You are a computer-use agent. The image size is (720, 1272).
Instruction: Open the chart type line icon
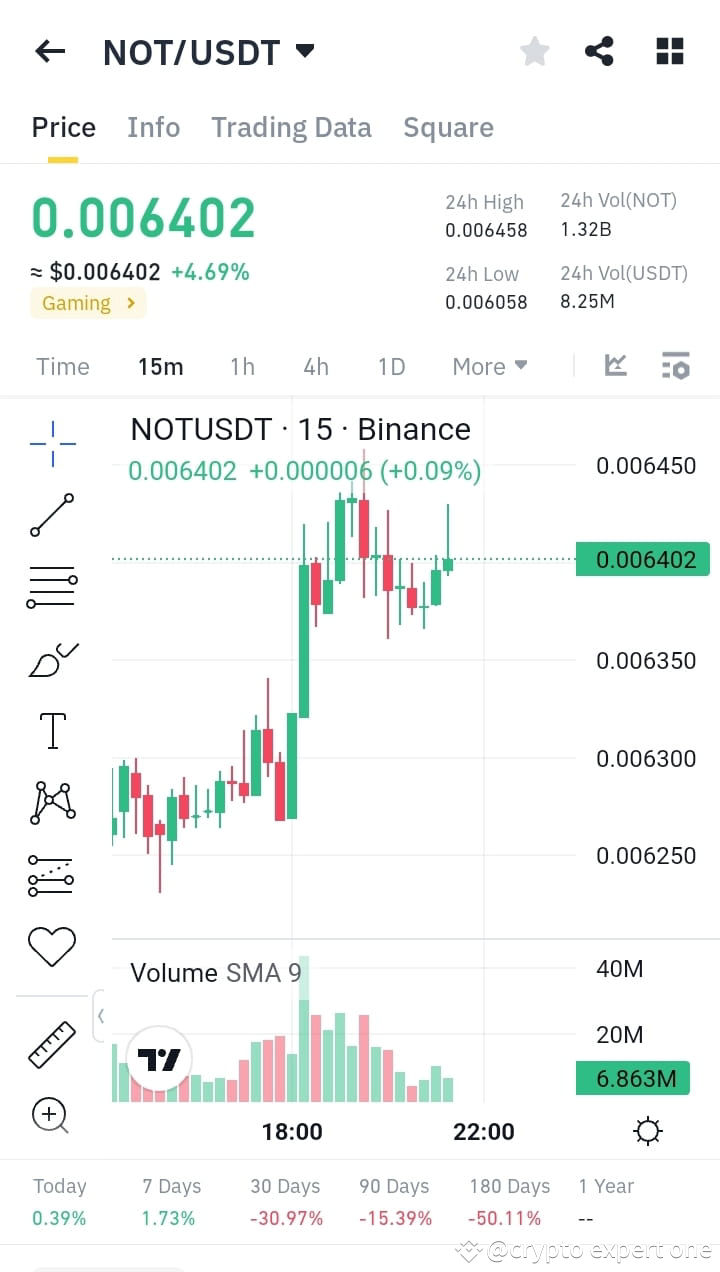tap(615, 366)
